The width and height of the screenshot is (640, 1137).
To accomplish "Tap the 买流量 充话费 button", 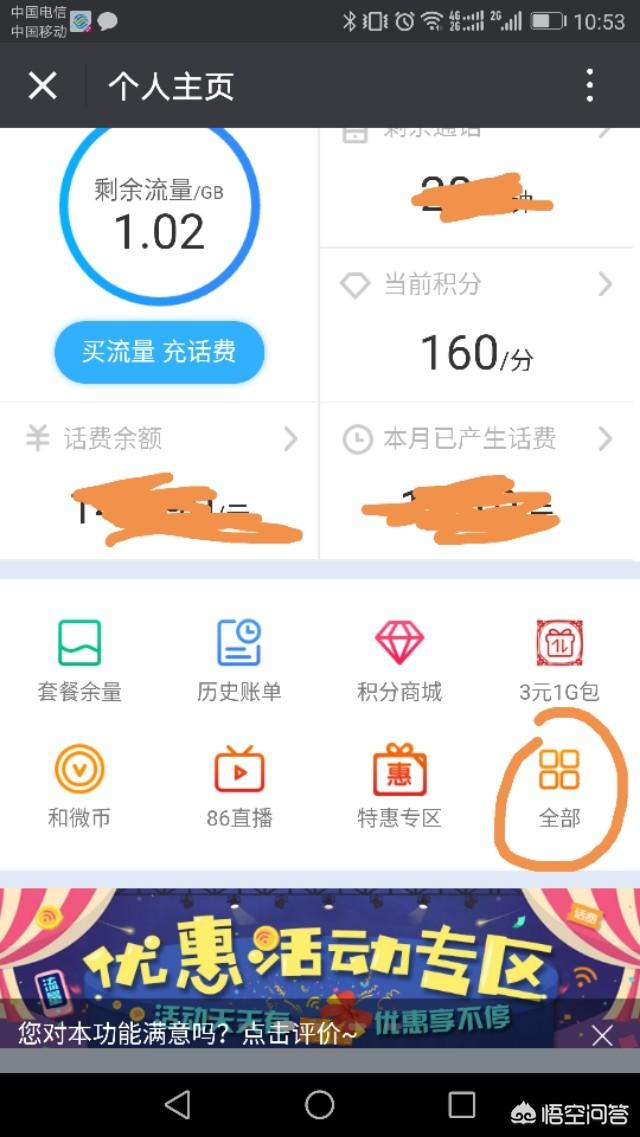I will 159,352.
